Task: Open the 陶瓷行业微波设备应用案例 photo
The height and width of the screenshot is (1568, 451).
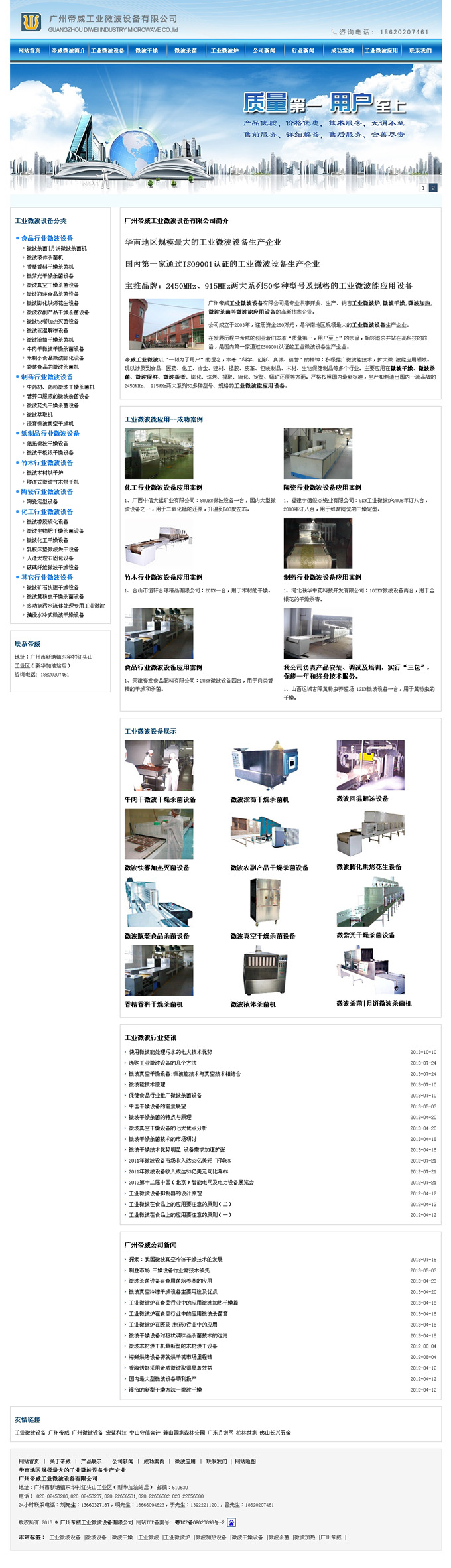Action: 318,454
